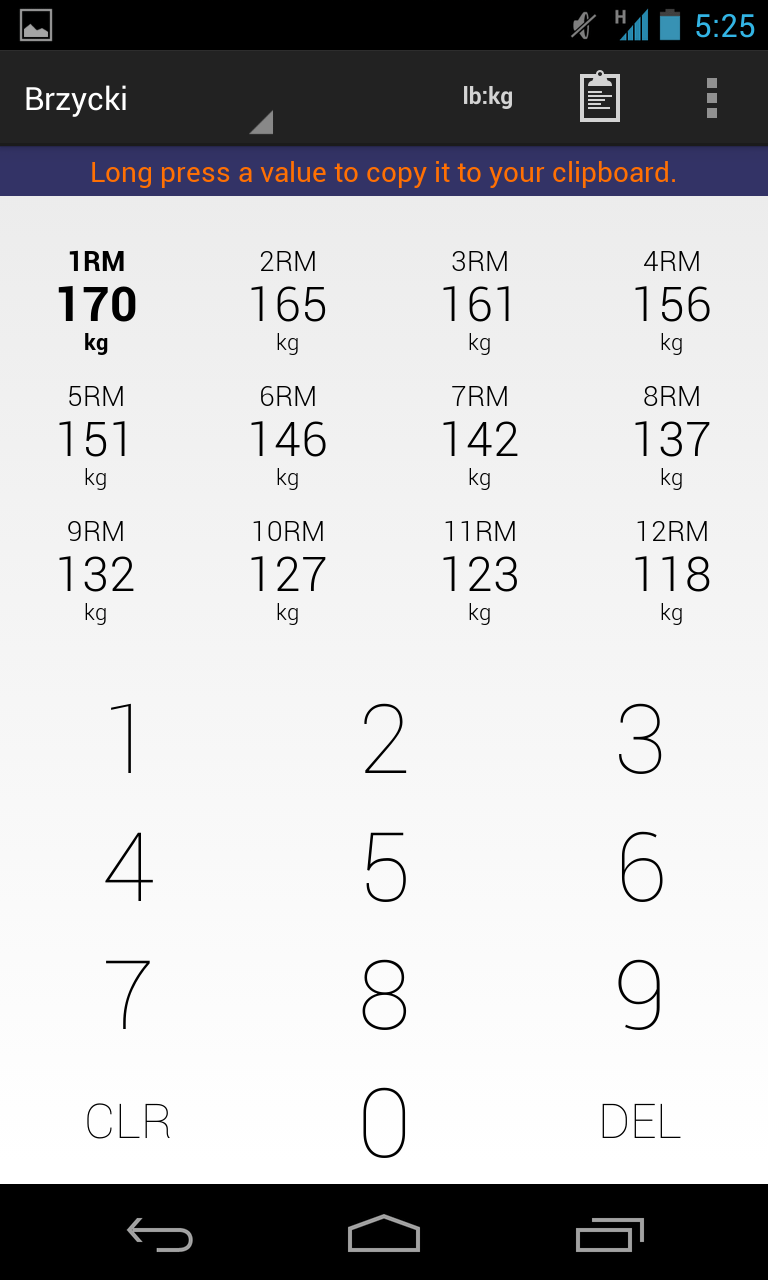Enter digit 0 on the keypad
The height and width of the screenshot is (1280, 768).
coord(384,1121)
